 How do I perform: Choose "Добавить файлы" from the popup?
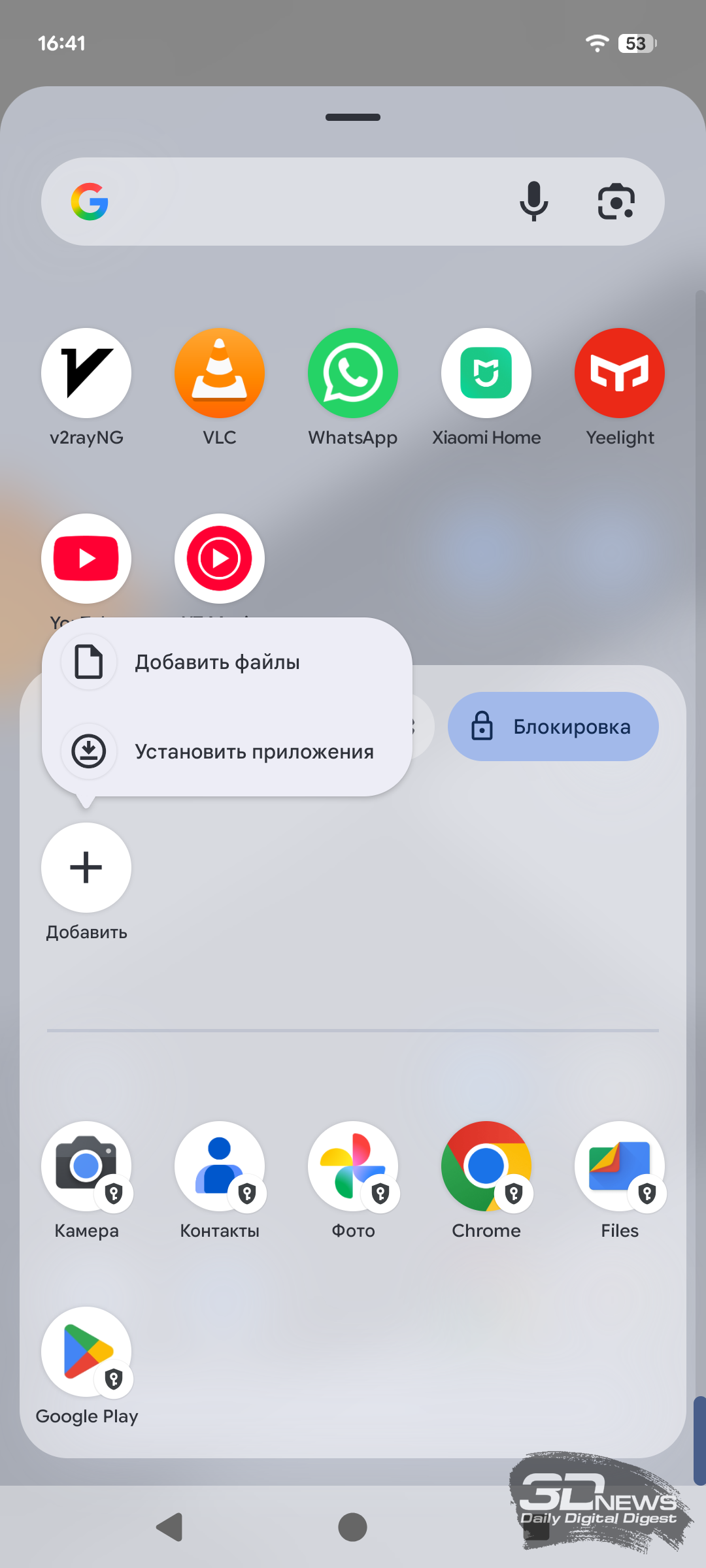[217, 662]
